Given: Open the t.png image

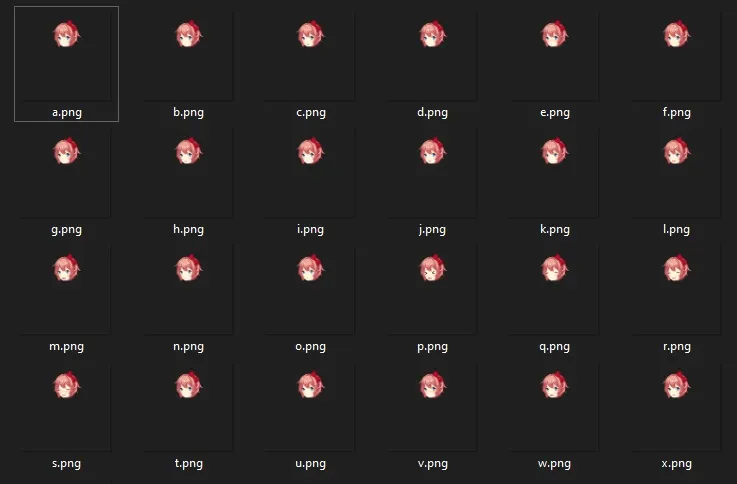Looking at the screenshot, I should pyautogui.click(x=188, y=407).
